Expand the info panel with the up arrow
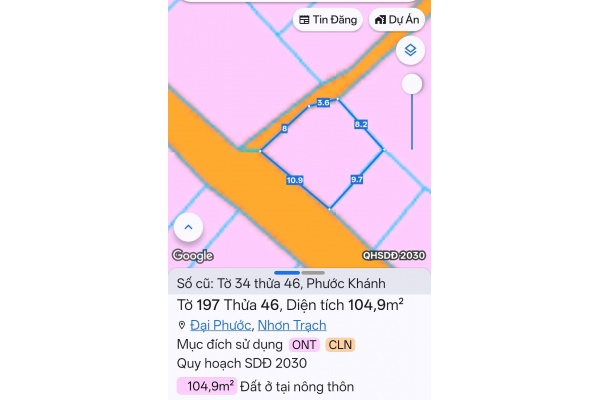Screen dimensions: 600x400 point(189,227)
